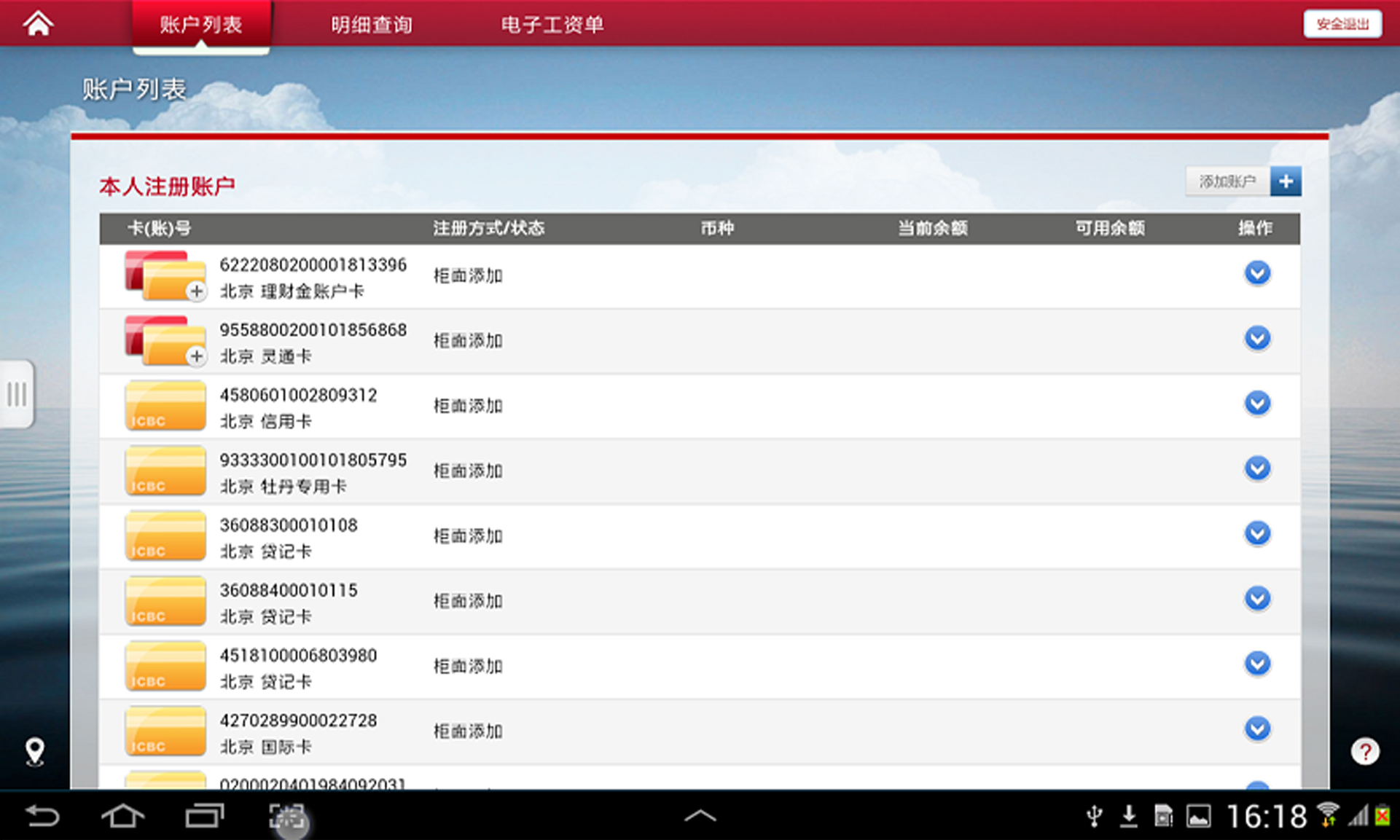Go to the home screen icon
This screenshot has height=840, width=1400.
[38, 23]
